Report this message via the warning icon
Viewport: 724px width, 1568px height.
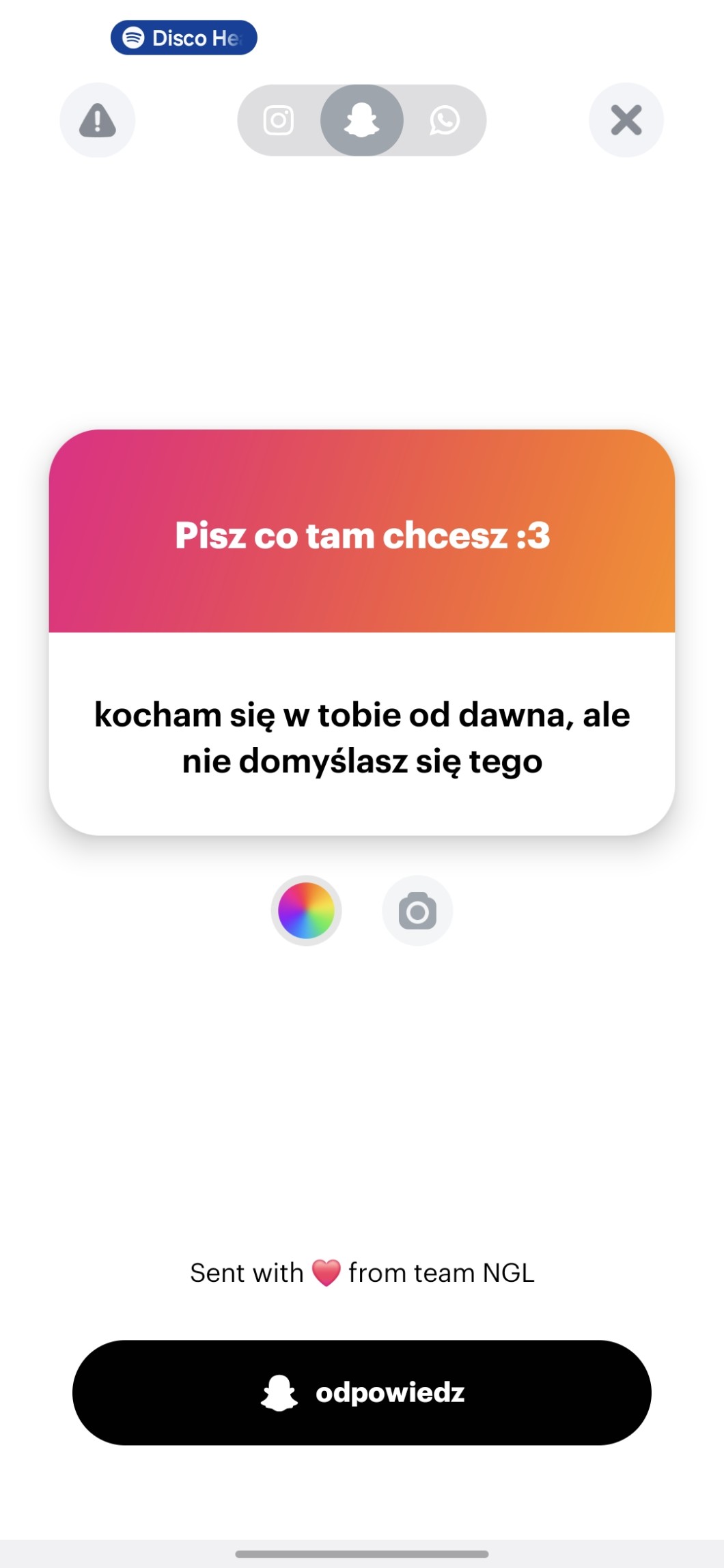coord(98,120)
